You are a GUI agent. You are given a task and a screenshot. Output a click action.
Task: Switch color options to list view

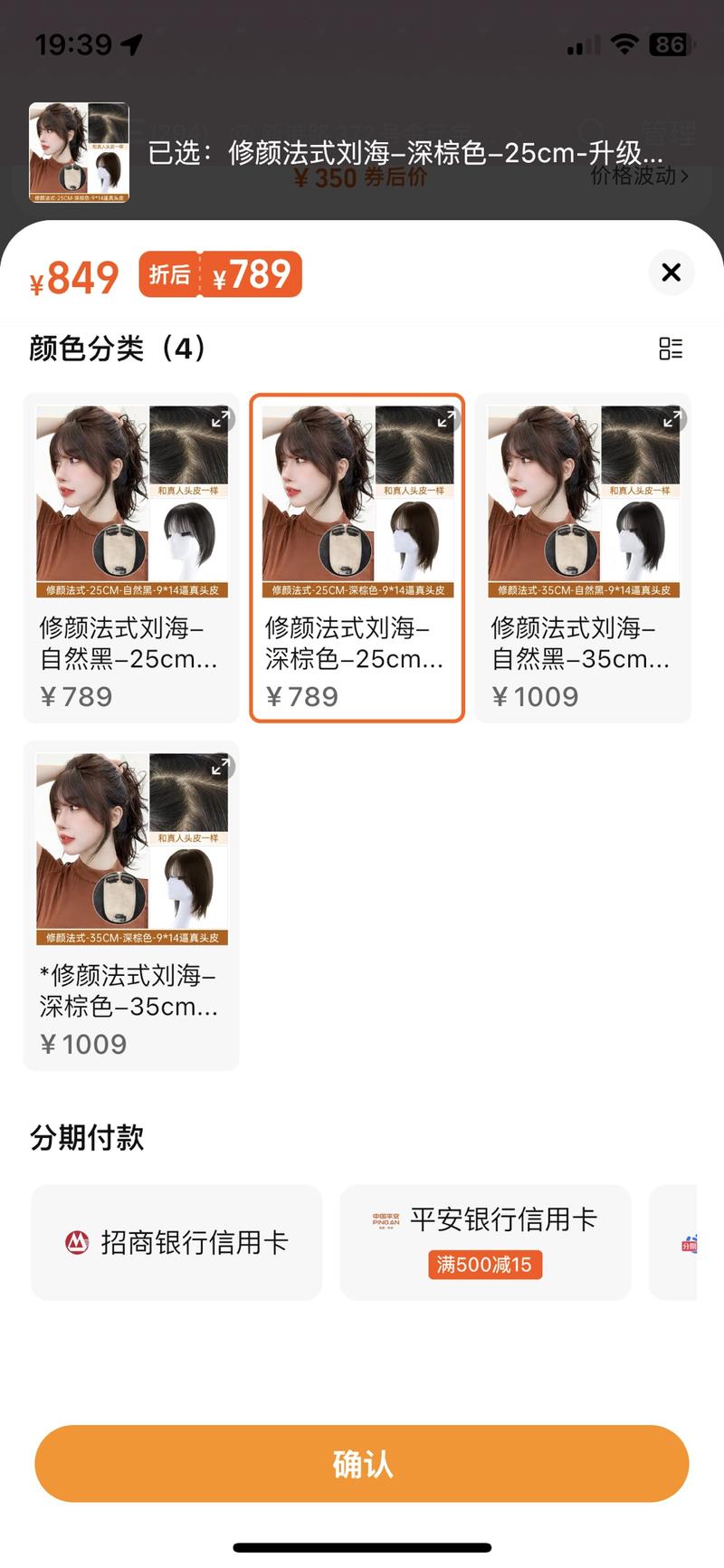click(x=671, y=349)
